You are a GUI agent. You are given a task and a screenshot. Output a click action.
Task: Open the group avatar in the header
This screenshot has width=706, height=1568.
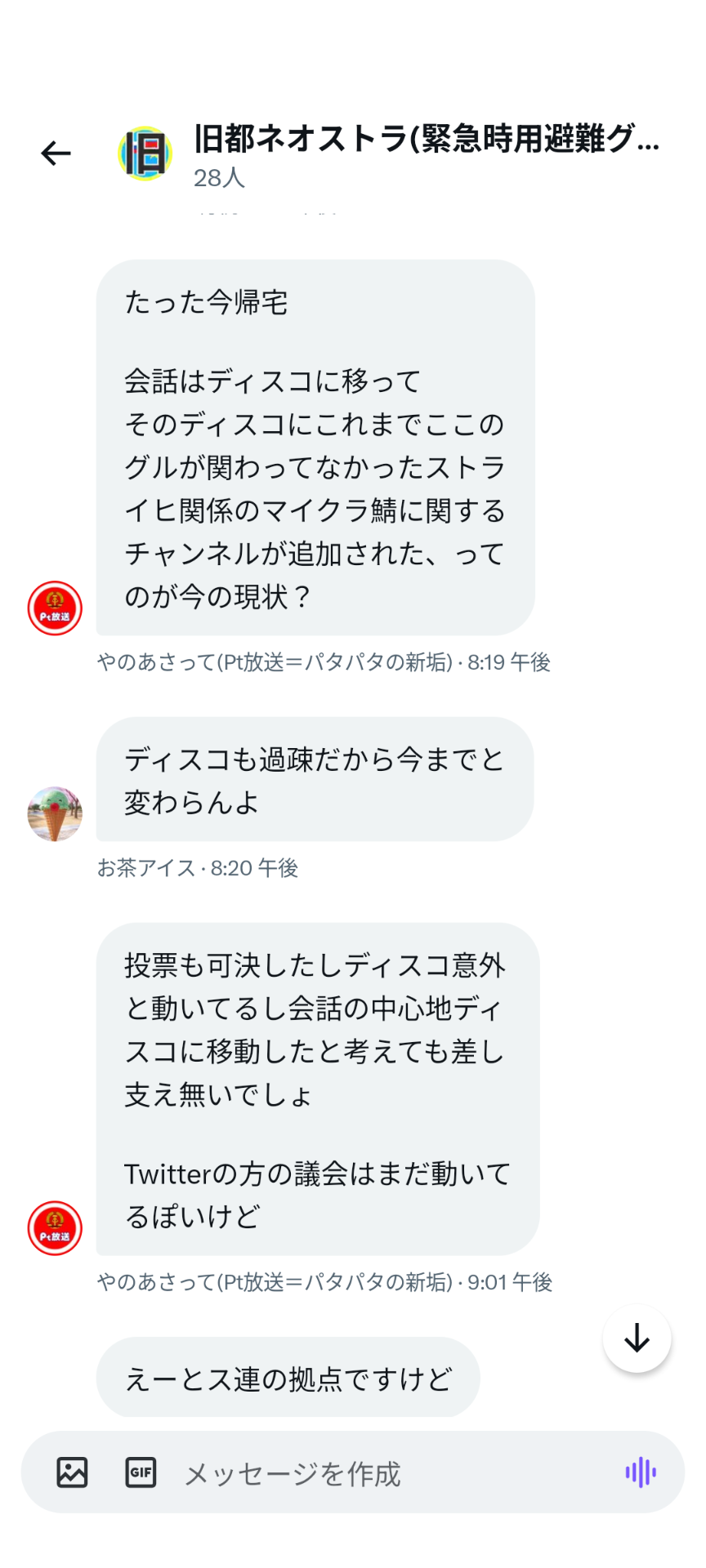pyautogui.click(x=145, y=153)
